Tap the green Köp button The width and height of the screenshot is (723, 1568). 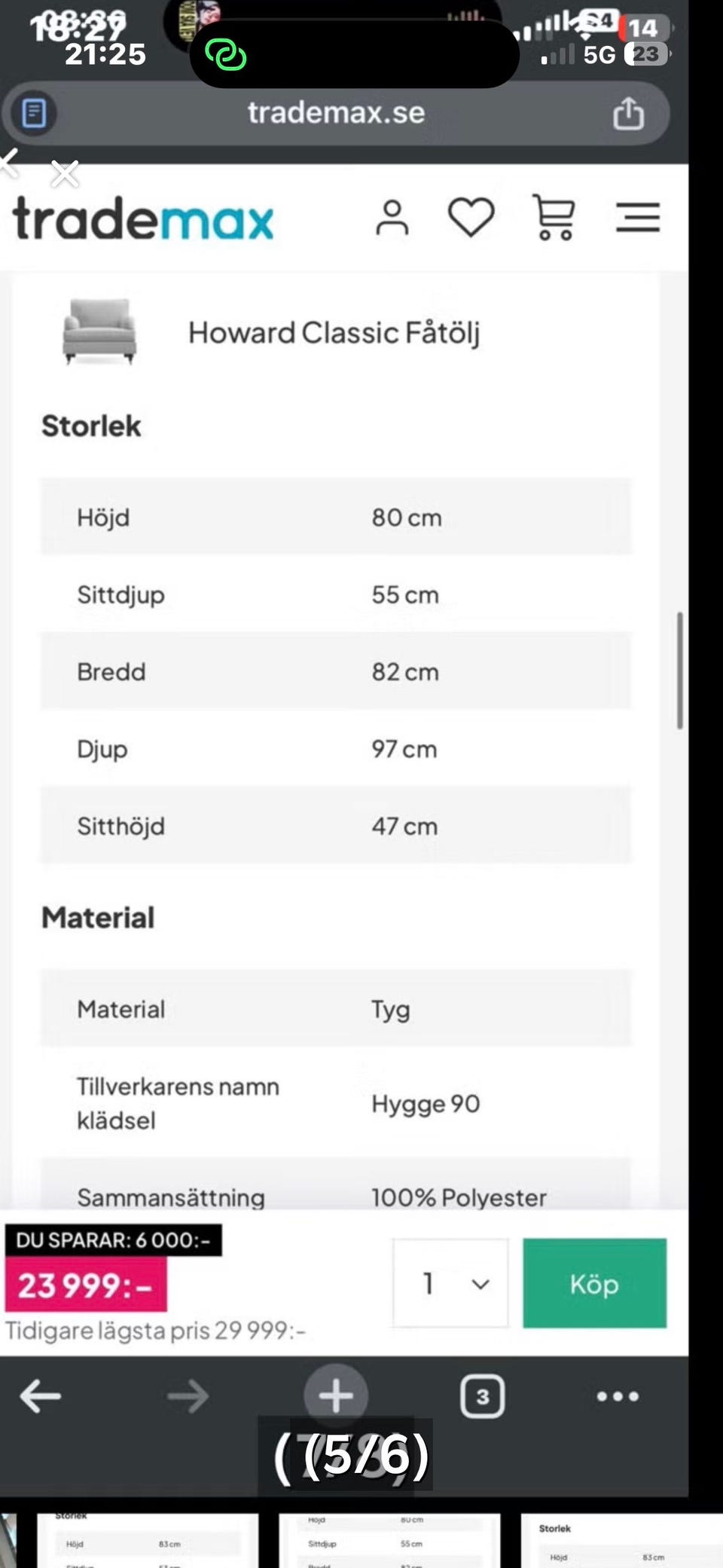[x=594, y=1283]
